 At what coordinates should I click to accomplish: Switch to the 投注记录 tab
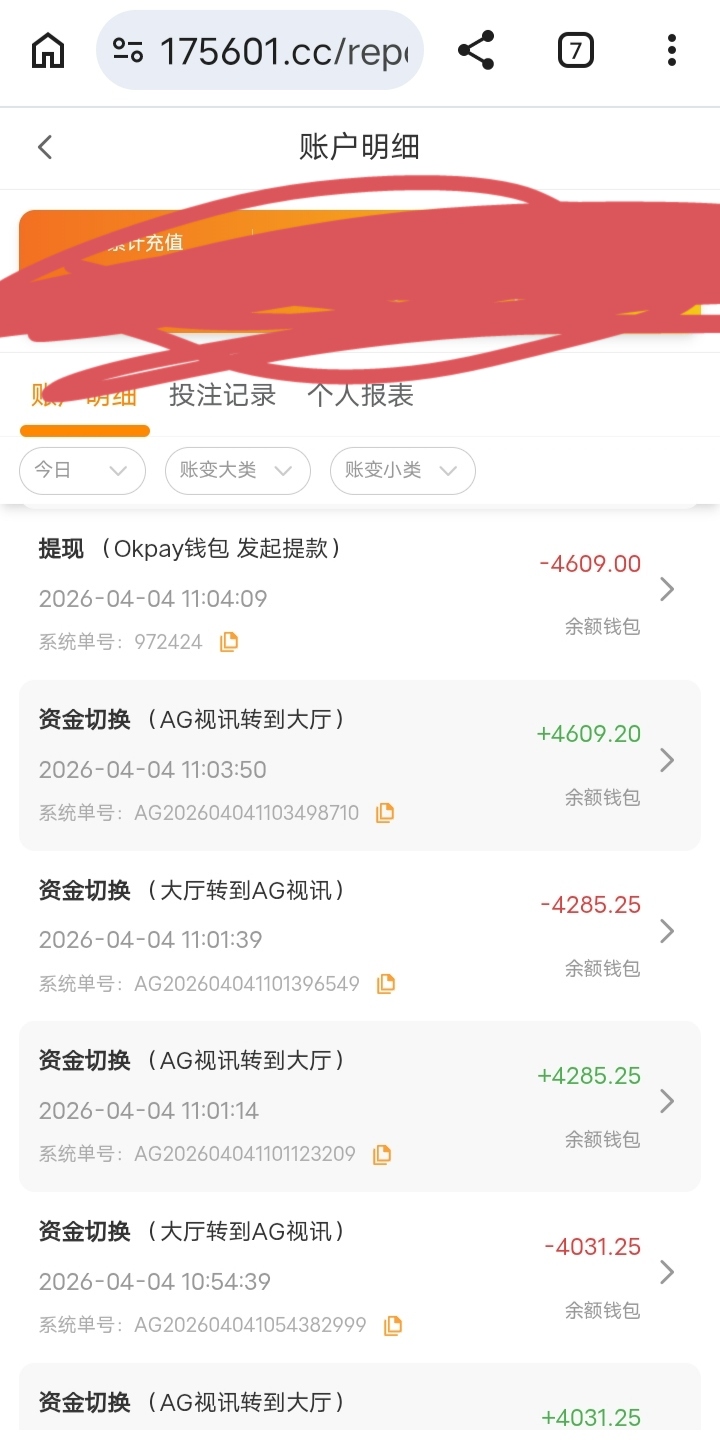tap(222, 395)
